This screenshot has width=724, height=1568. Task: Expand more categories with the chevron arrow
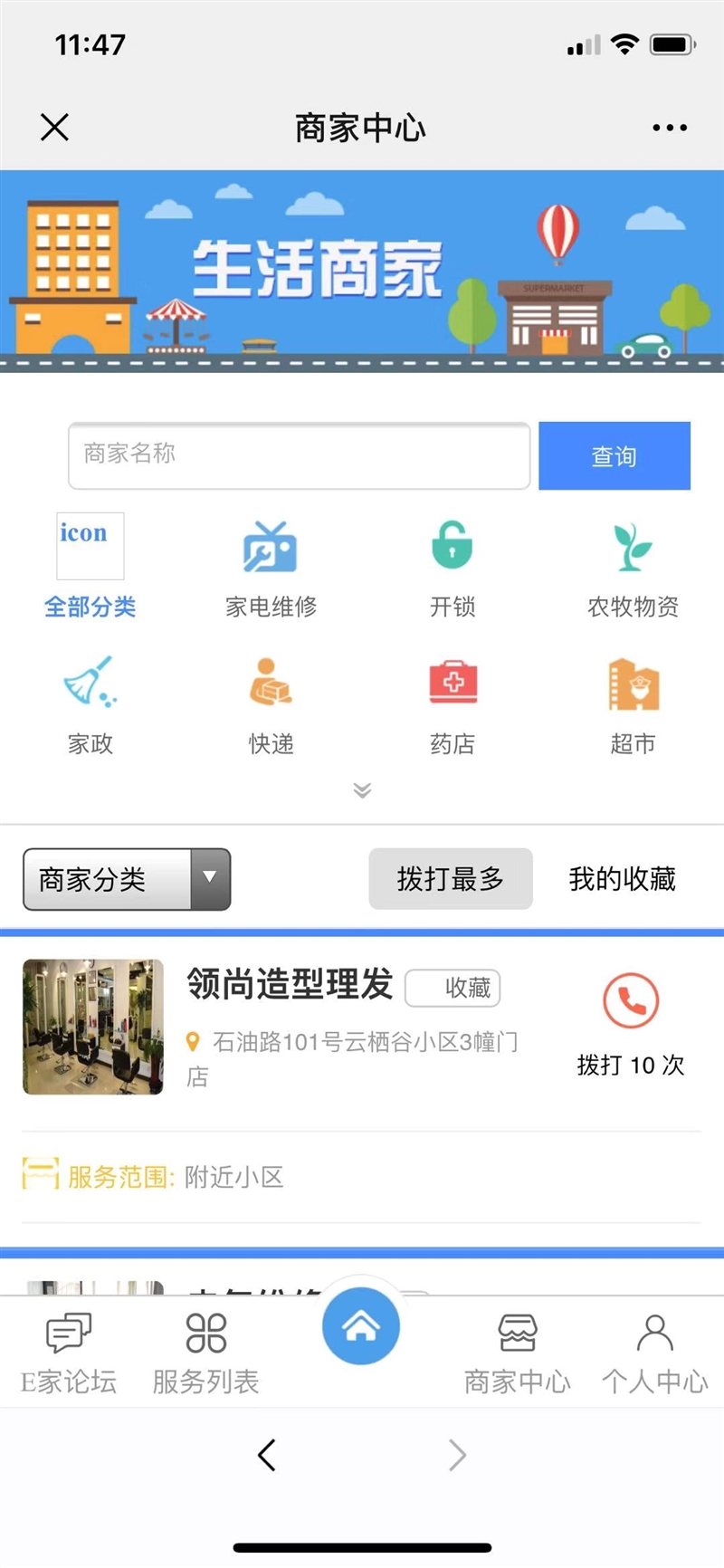click(361, 789)
